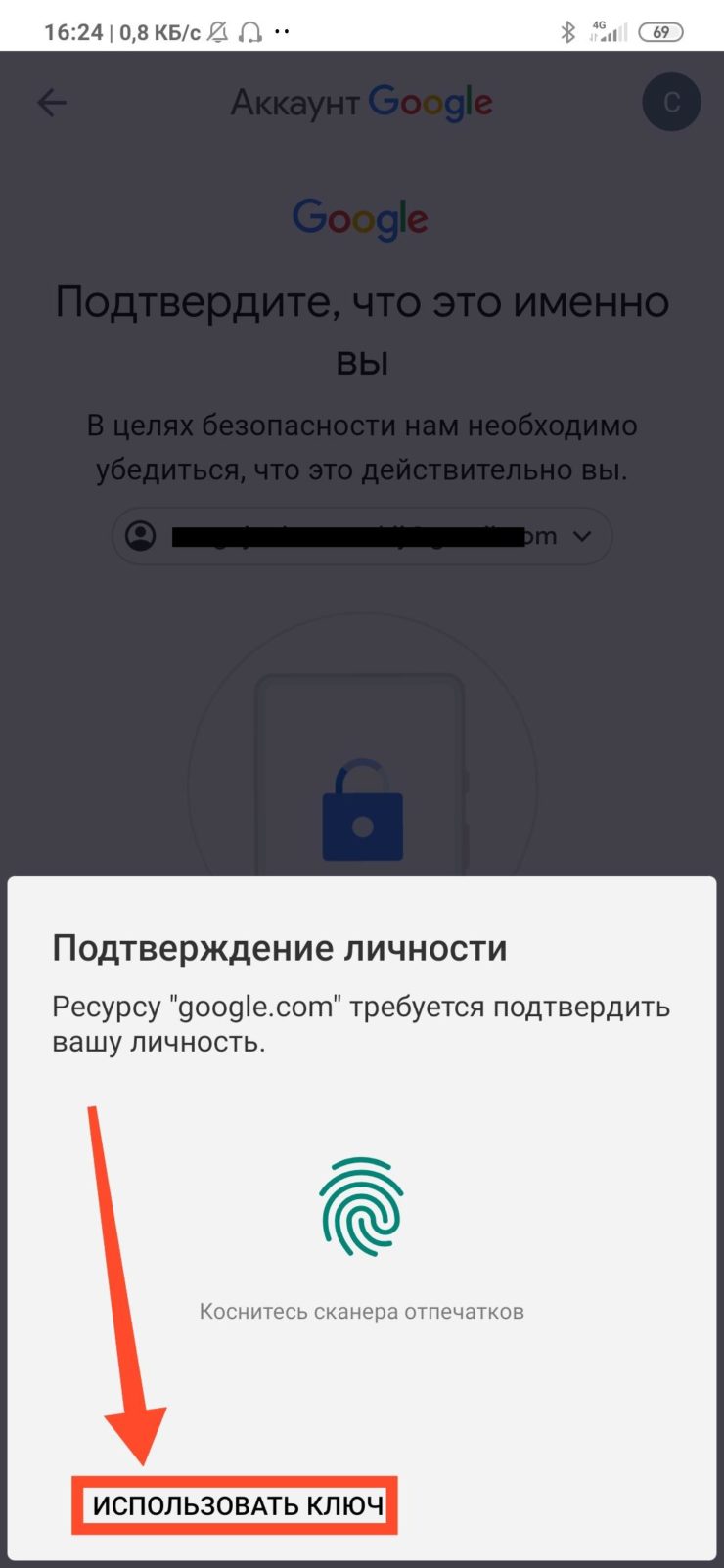Open the profile avatar with letter C
The height and width of the screenshot is (1568, 724).
671,102
